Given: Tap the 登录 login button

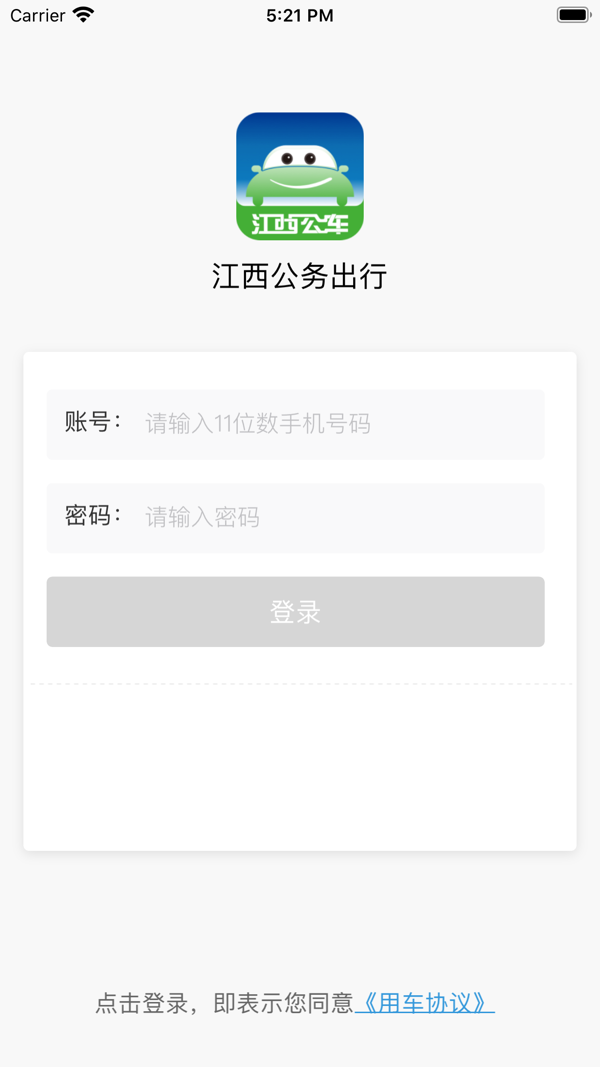Looking at the screenshot, I should click(296, 612).
